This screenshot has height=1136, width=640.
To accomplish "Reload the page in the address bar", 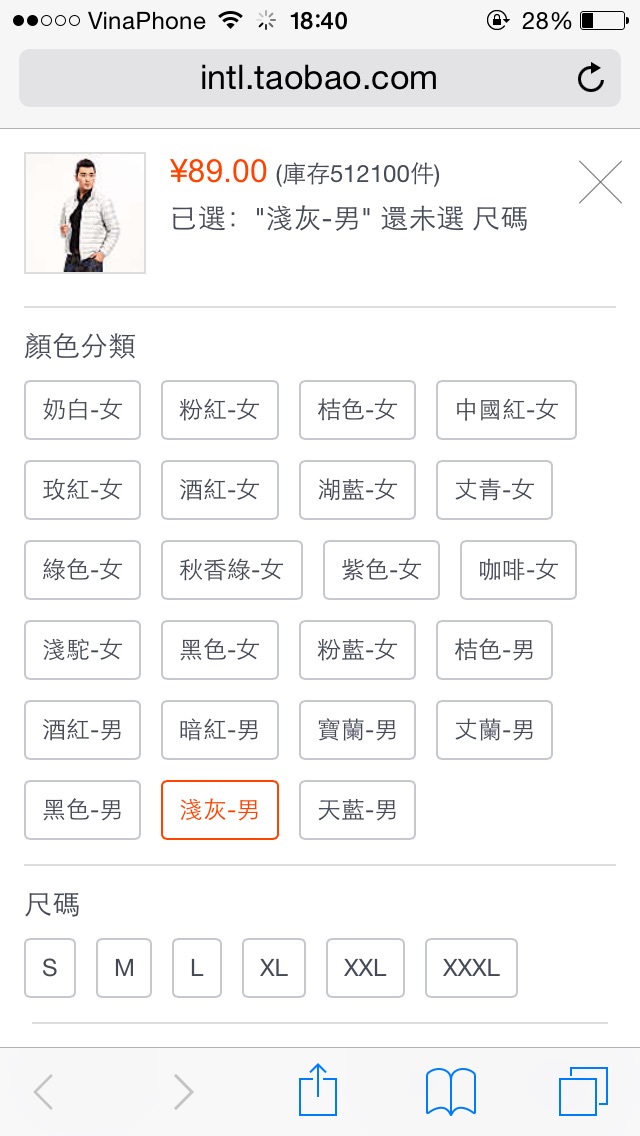I will [591, 78].
